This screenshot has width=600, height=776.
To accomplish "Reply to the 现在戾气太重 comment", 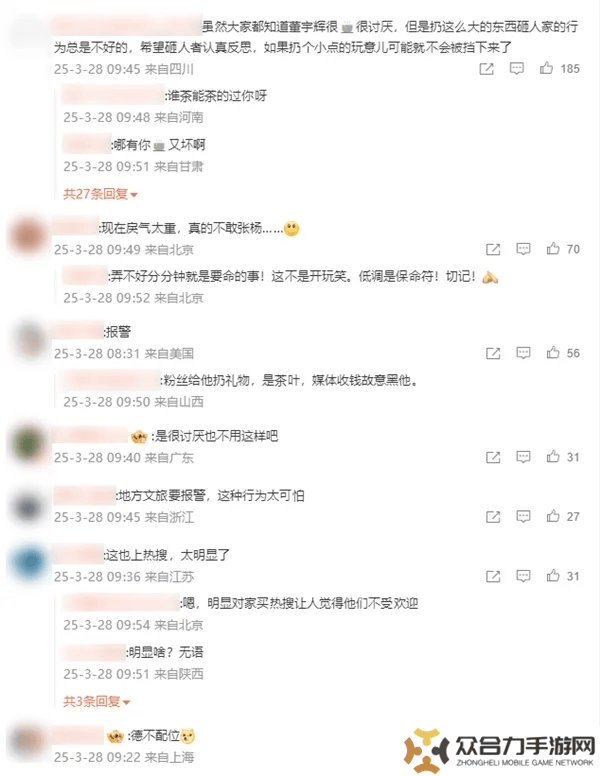I will pos(523,249).
